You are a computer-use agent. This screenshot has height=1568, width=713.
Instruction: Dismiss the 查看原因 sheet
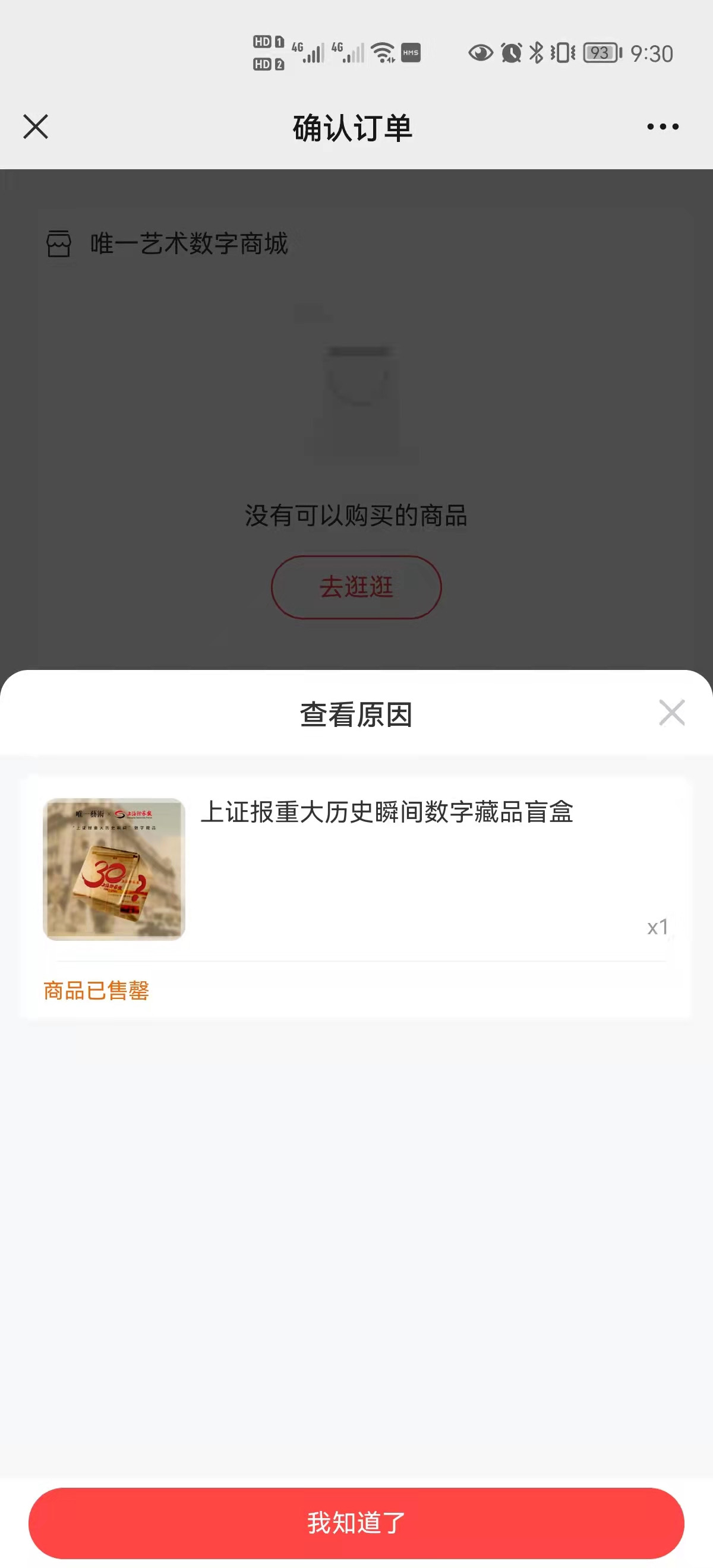pyautogui.click(x=671, y=713)
